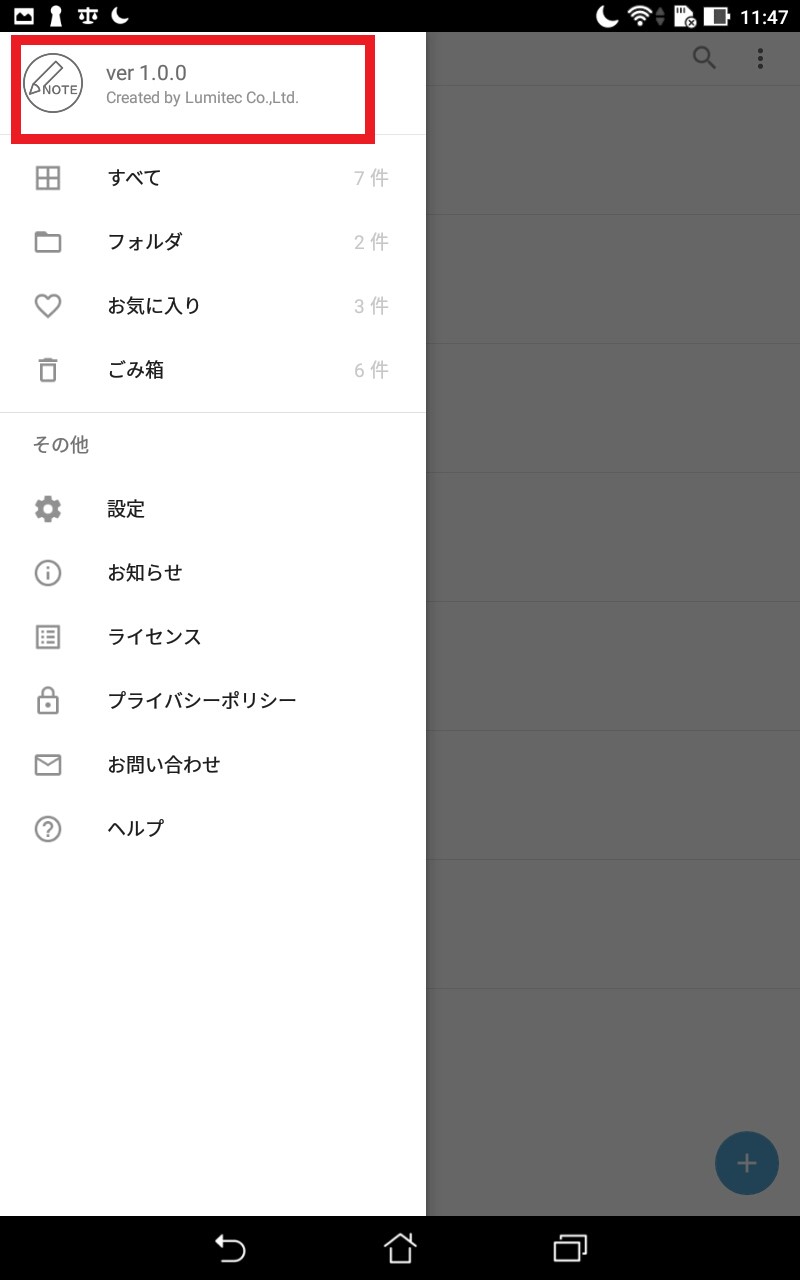
Task: Open the フォルダ (Folders) section
Action: (213, 242)
